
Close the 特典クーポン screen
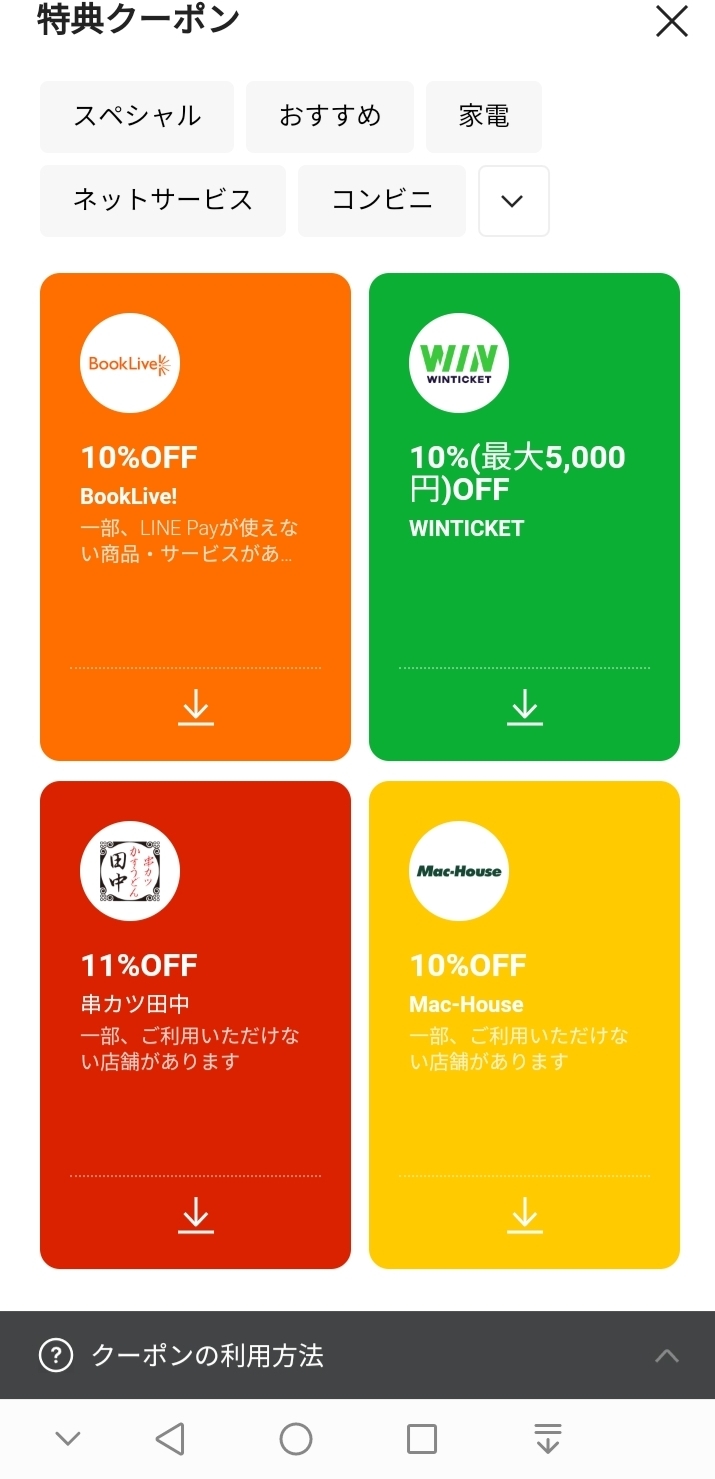pos(671,21)
